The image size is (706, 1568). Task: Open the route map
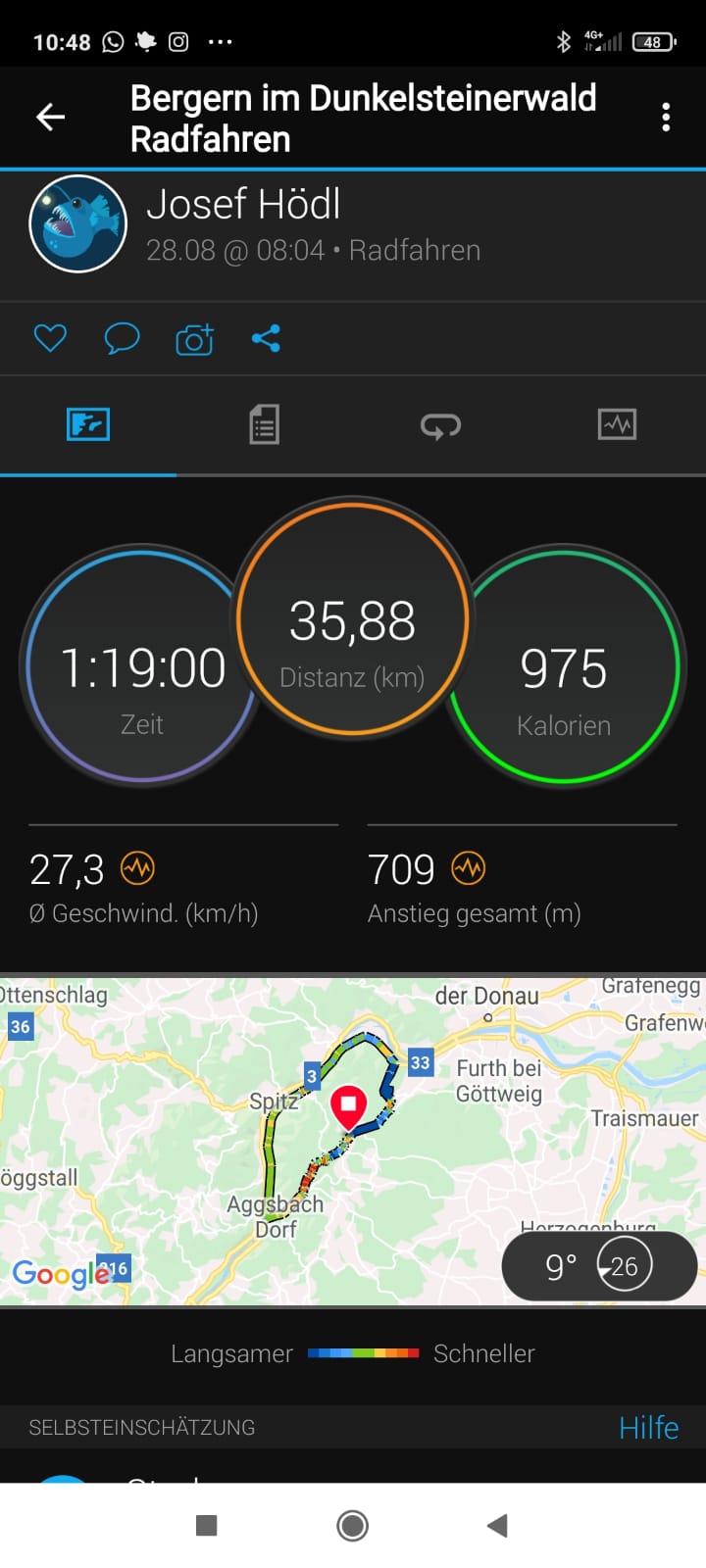point(353,1141)
